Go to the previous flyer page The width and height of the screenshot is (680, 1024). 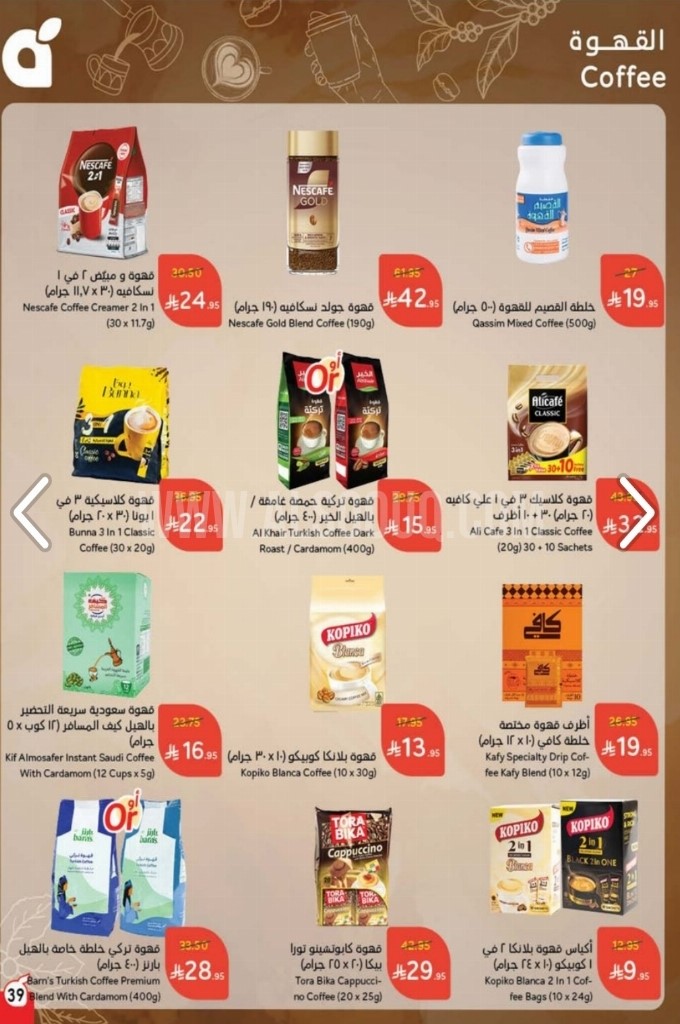pyautogui.click(x=31, y=512)
